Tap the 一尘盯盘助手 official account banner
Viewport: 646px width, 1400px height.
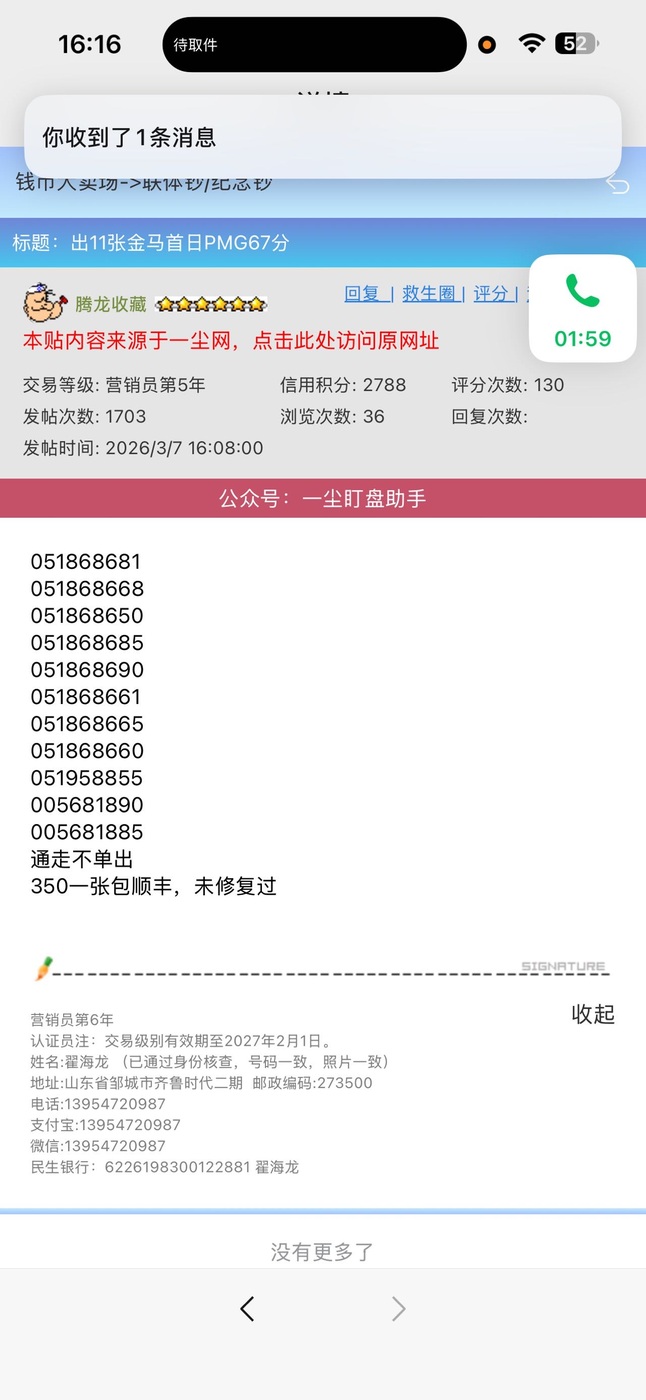tap(322, 498)
